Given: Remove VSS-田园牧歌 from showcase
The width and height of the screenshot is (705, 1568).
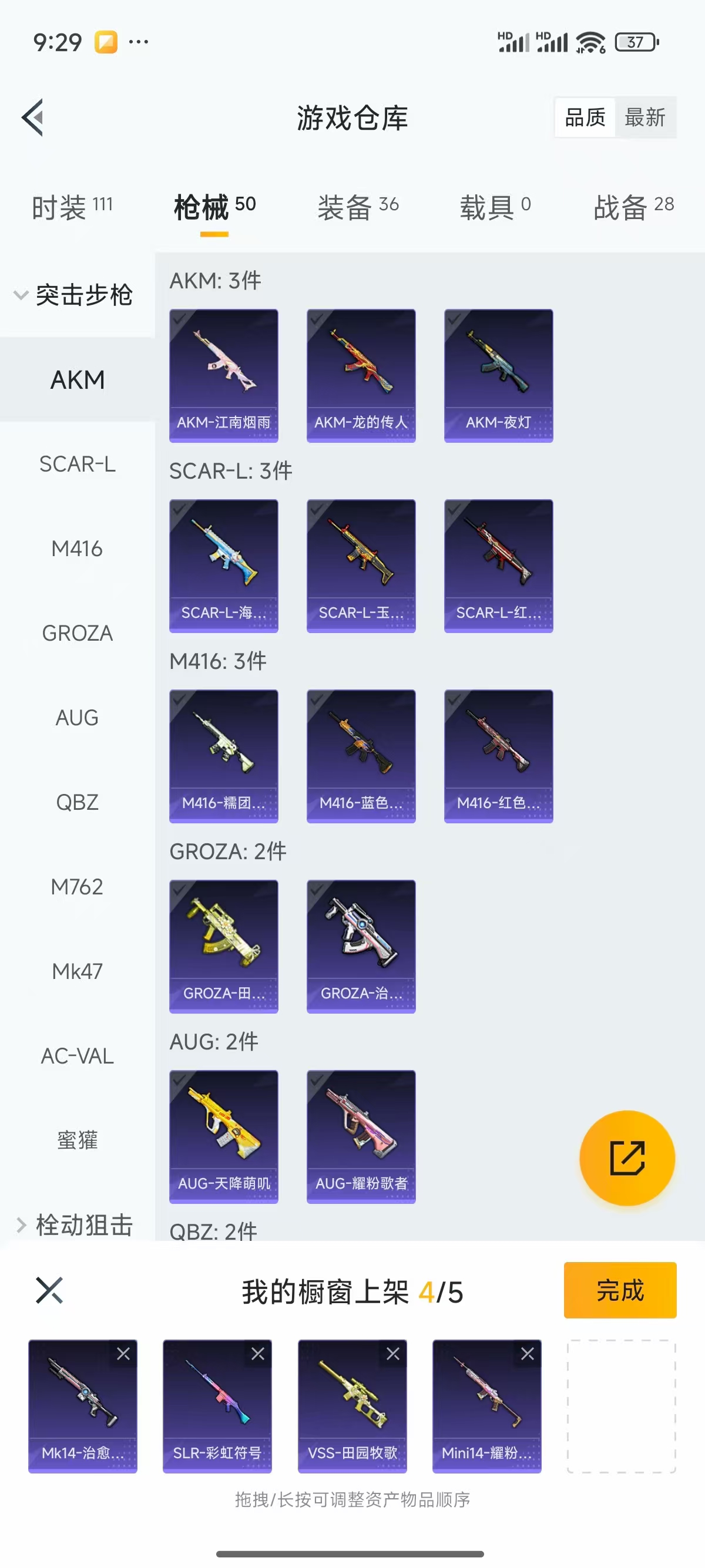Looking at the screenshot, I should [392, 1354].
